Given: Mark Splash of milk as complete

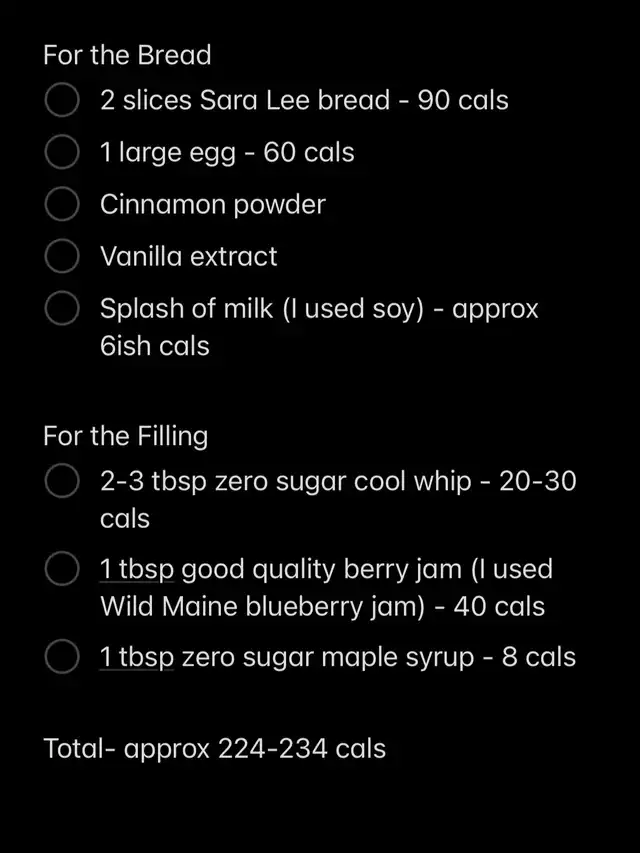Looking at the screenshot, I should (62, 309).
